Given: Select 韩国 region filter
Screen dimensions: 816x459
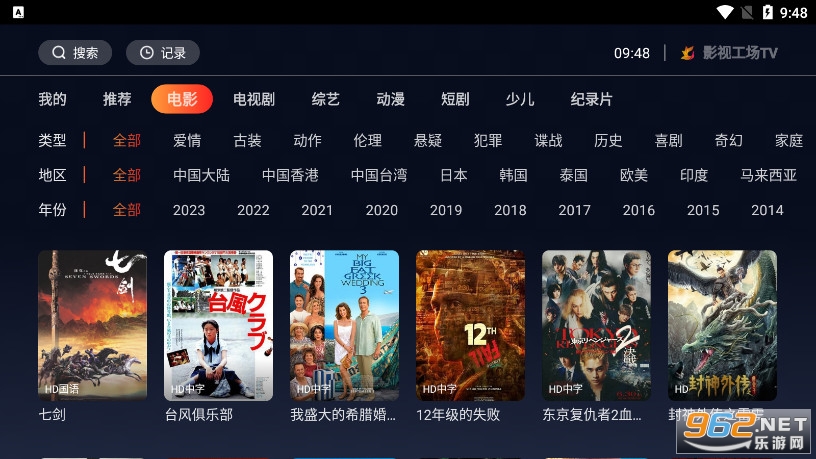Looking at the screenshot, I should [x=513, y=175].
